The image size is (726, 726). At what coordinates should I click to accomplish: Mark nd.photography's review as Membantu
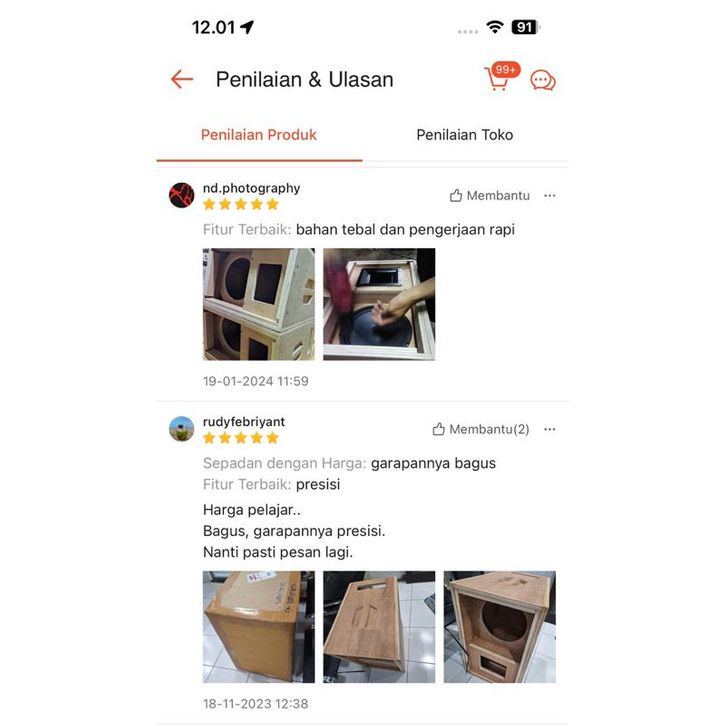[x=489, y=196]
